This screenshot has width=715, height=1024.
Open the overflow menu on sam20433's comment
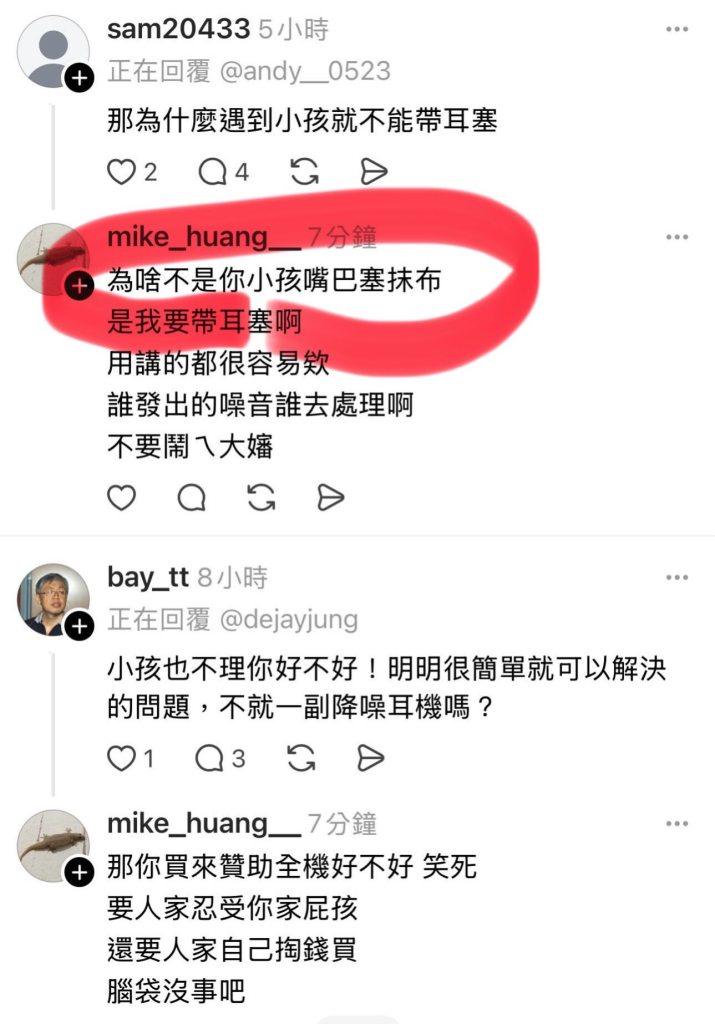point(677,30)
